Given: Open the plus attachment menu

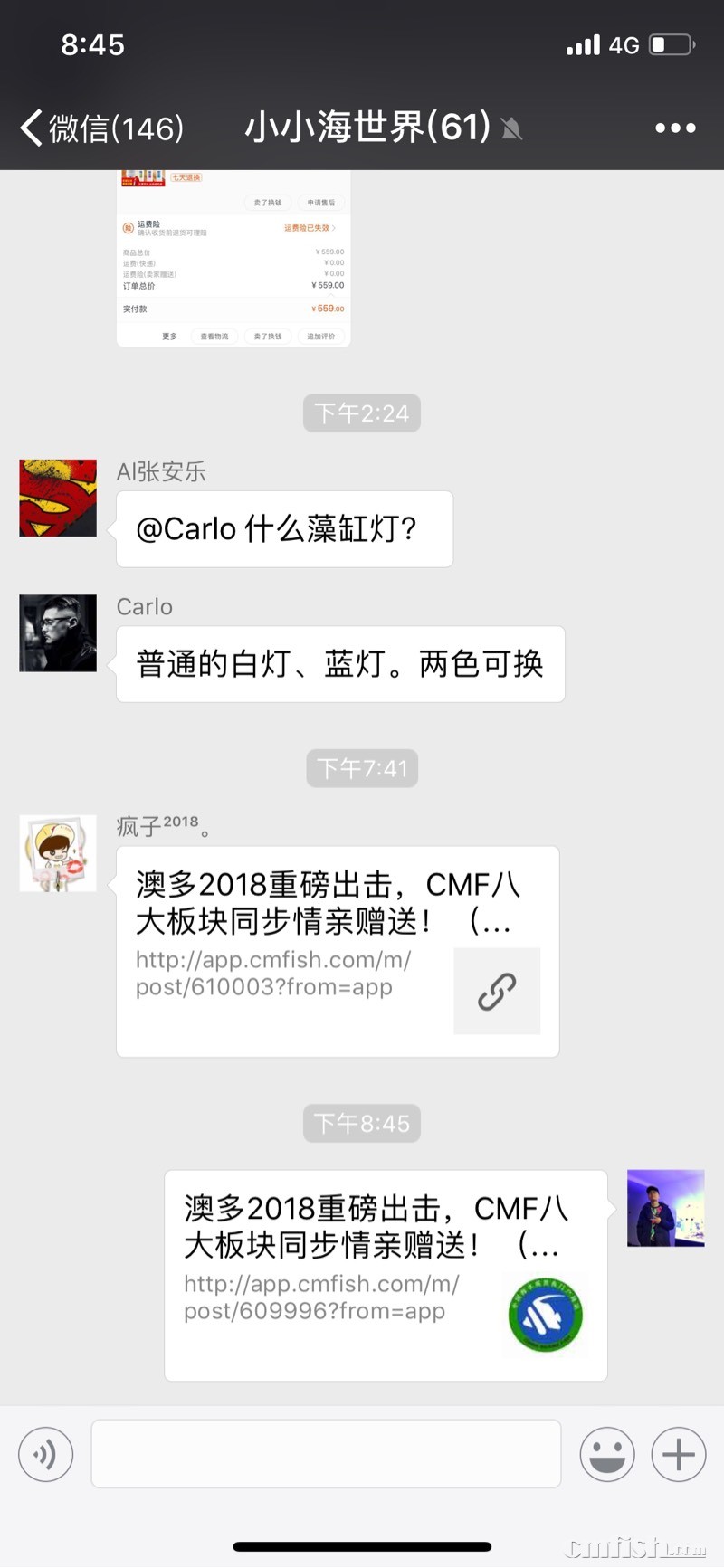Looking at the screenshot, I should pos(678,1454).
